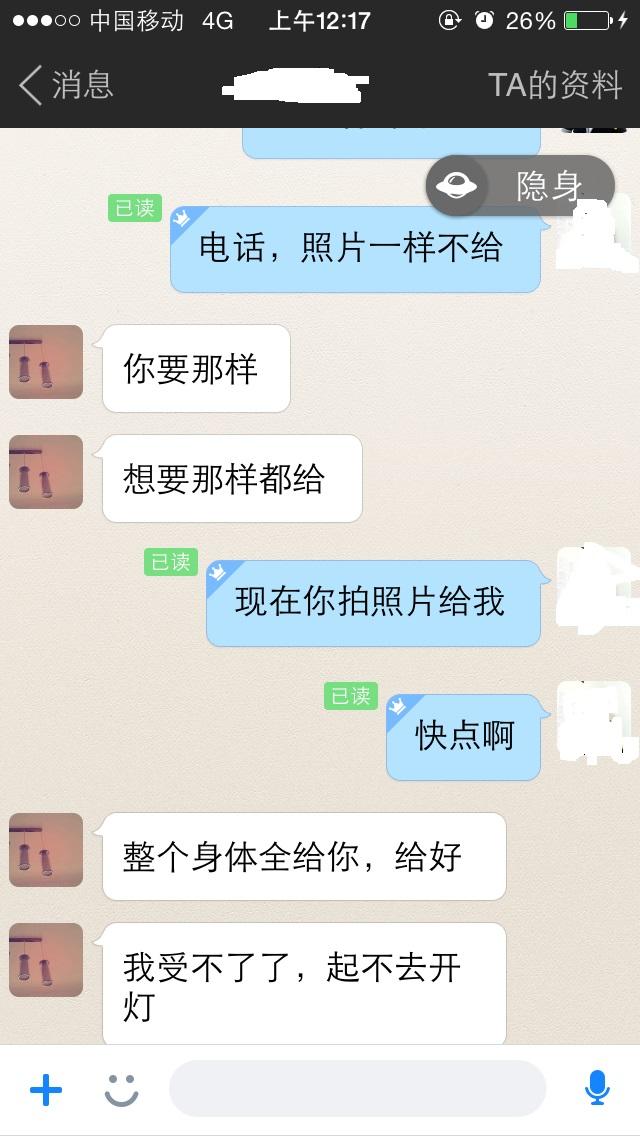The width and height of the screenshot is (640, 1136).
Task: Open the plus attachment menu
Action: click(46, 1090)
